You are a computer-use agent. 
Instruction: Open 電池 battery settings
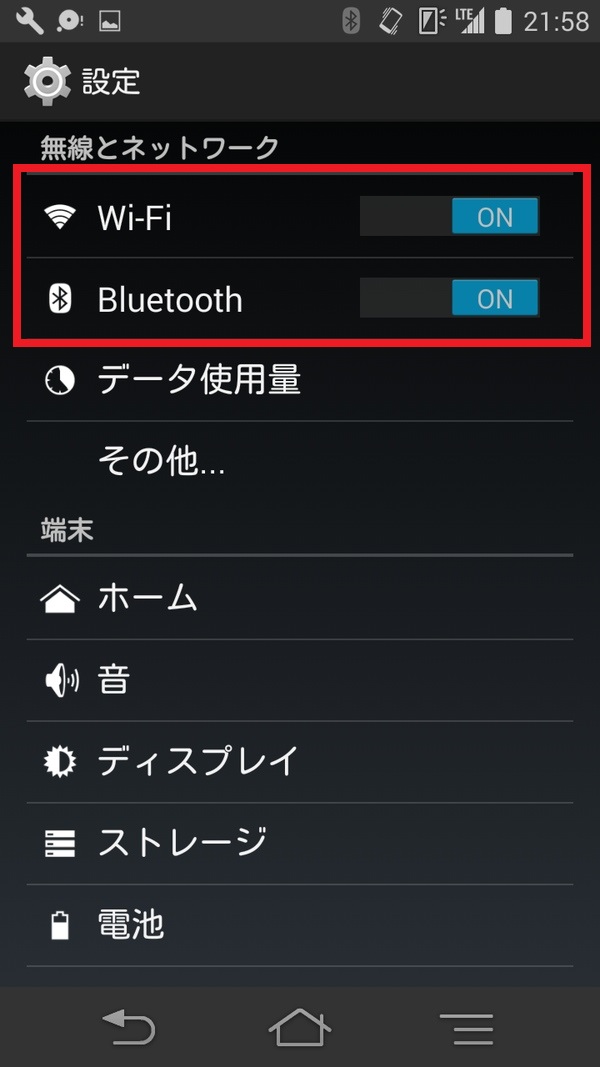point(130,924)
